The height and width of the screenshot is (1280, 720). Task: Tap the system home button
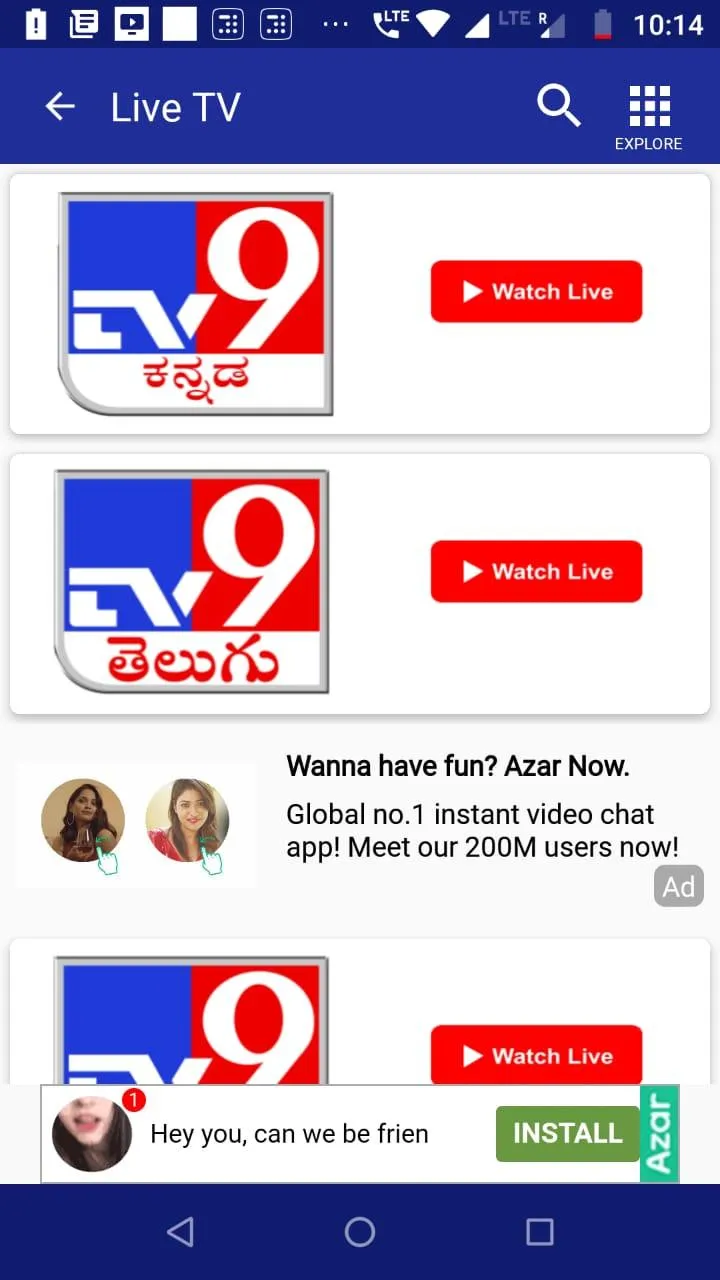pos(360,1232)
